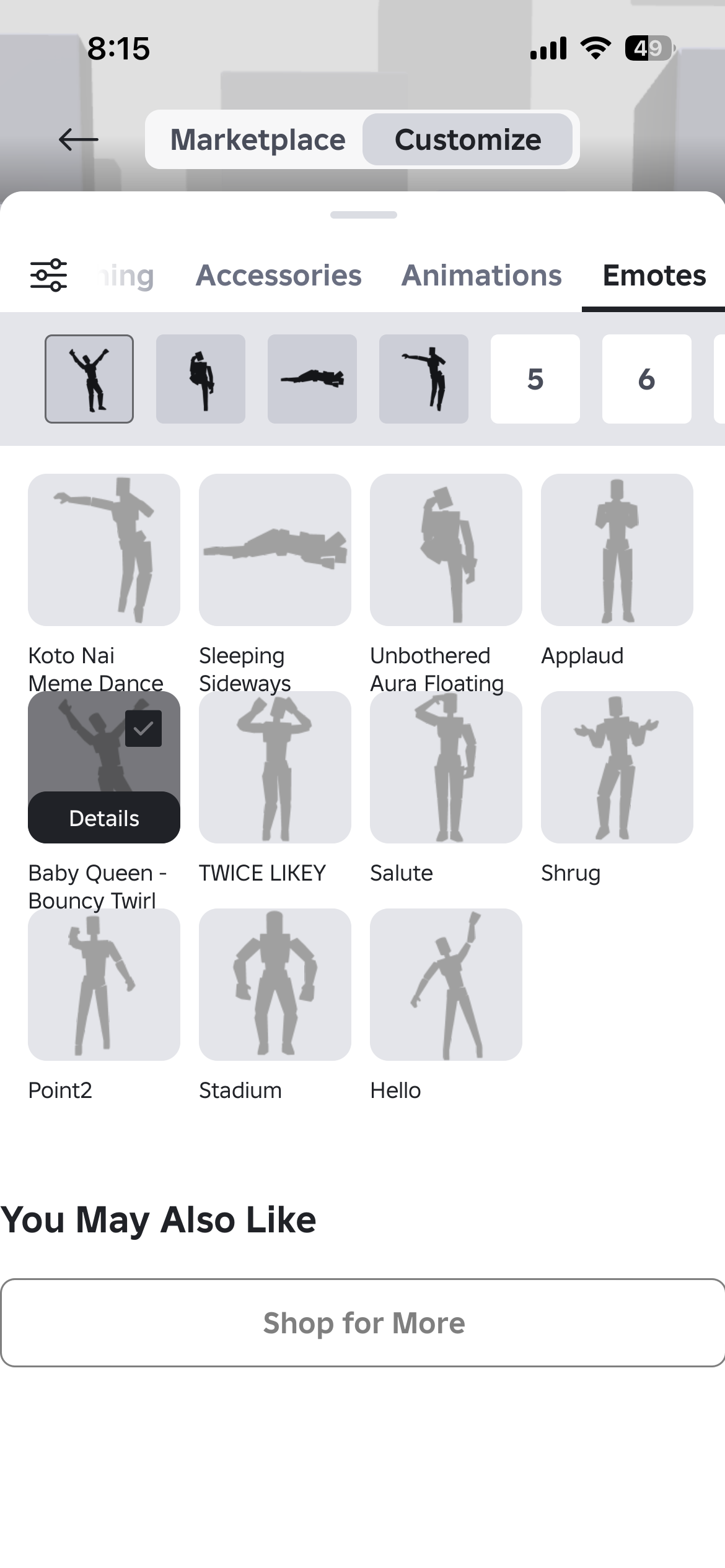Screen dimensions: 725x1568
Task: Select the Hello emote
Action: tap(446, 985)
